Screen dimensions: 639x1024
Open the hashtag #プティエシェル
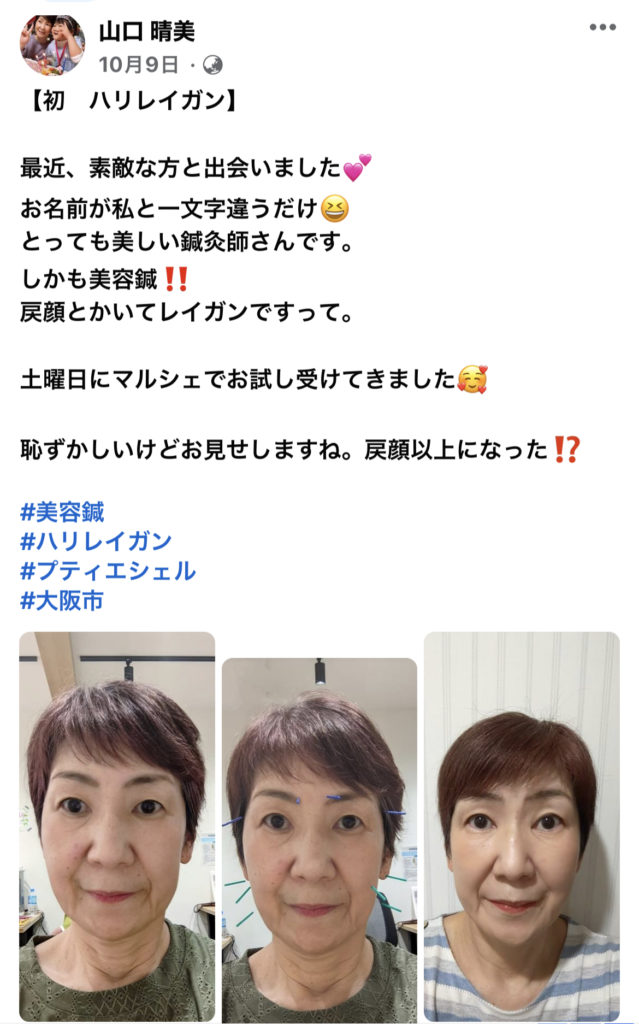point(108,572)
